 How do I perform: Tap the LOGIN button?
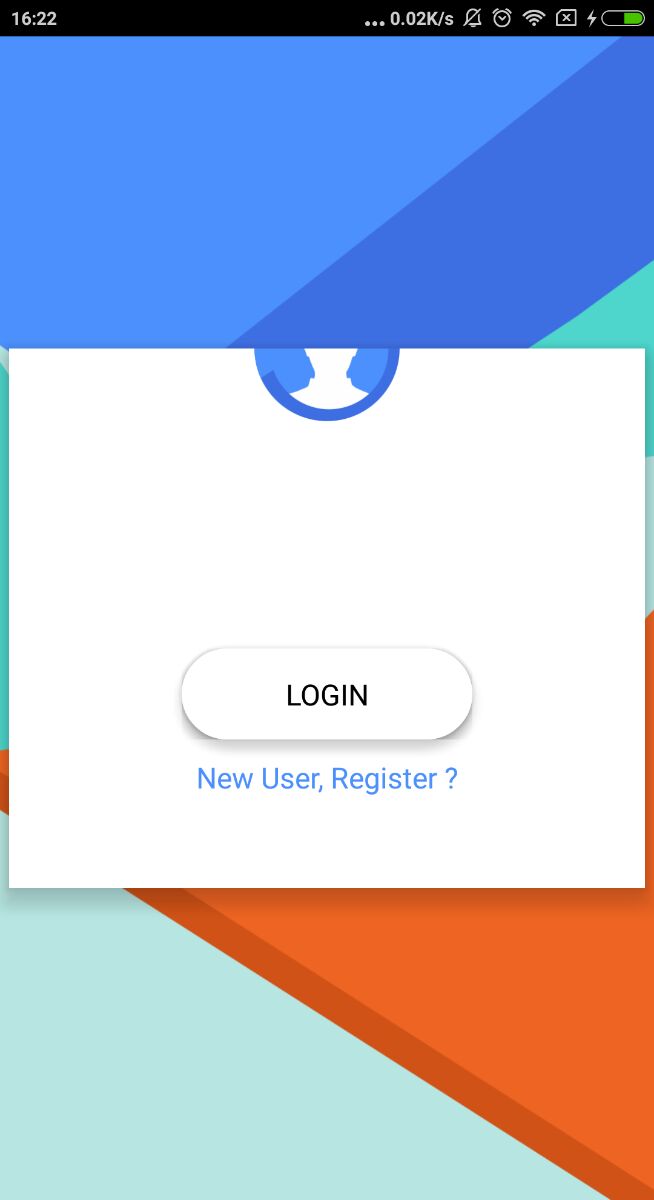click(x=327, y=694)
